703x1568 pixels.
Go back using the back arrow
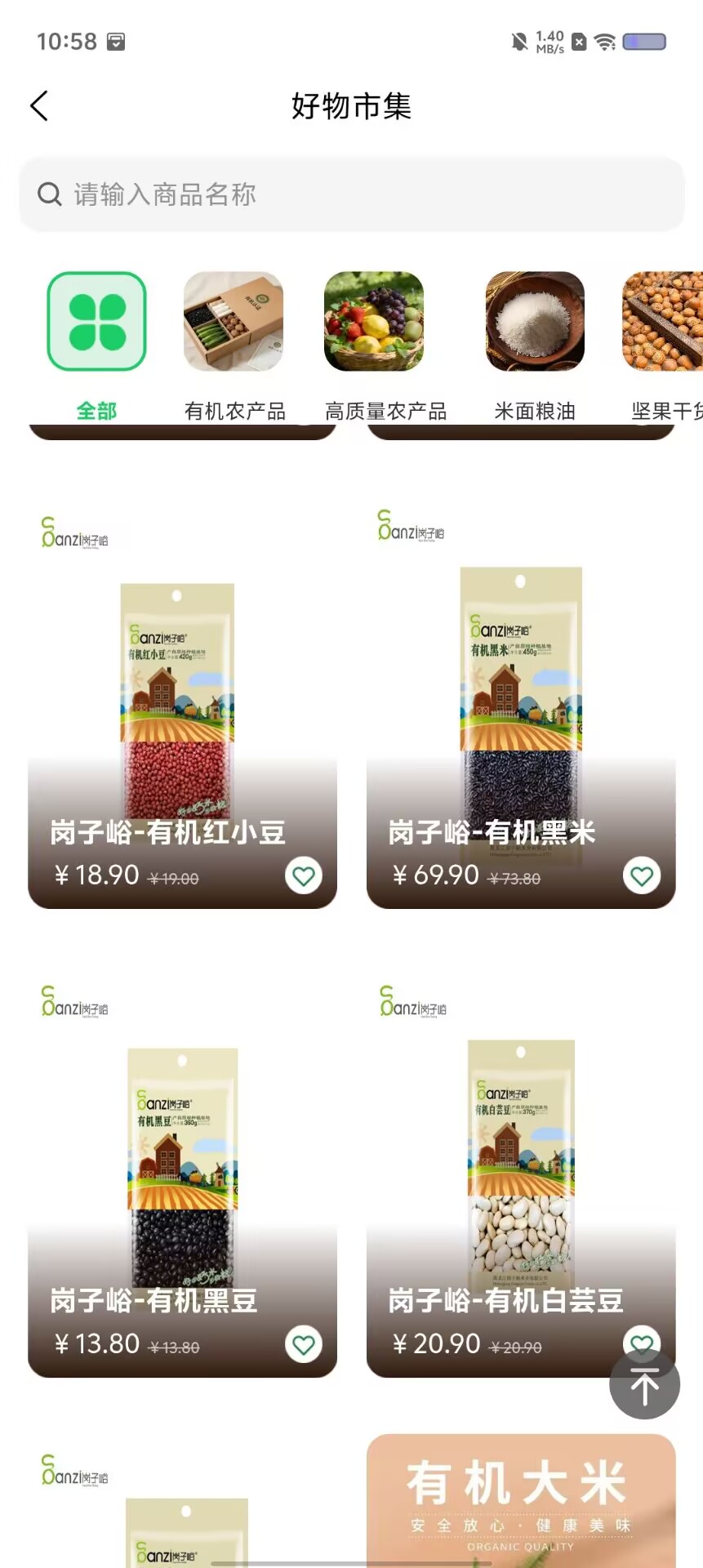coord(39,106)
